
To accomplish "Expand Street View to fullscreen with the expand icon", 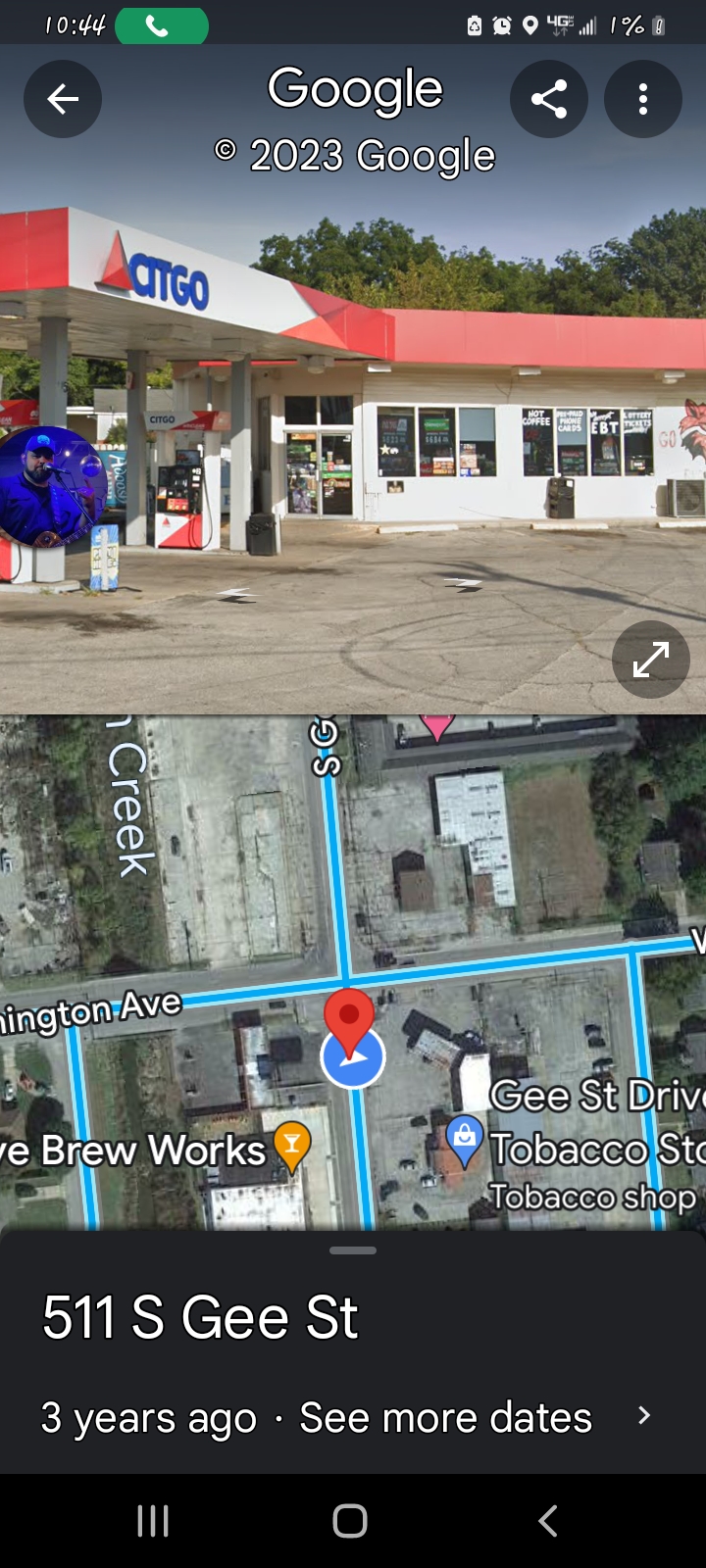I will click(650, 660).
